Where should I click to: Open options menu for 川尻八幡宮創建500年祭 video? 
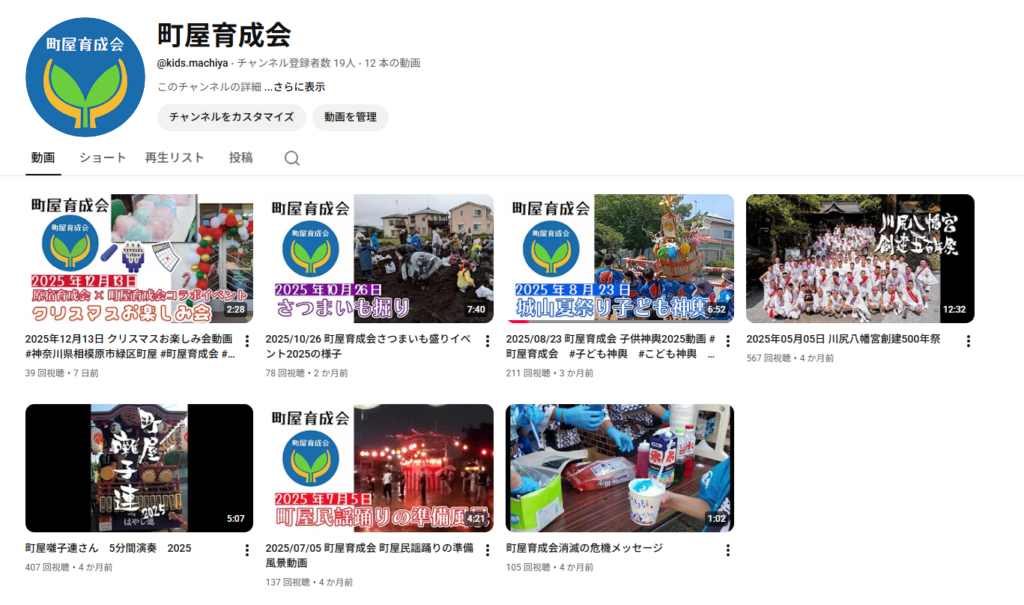pyautogui.click(x=968, y=341)
